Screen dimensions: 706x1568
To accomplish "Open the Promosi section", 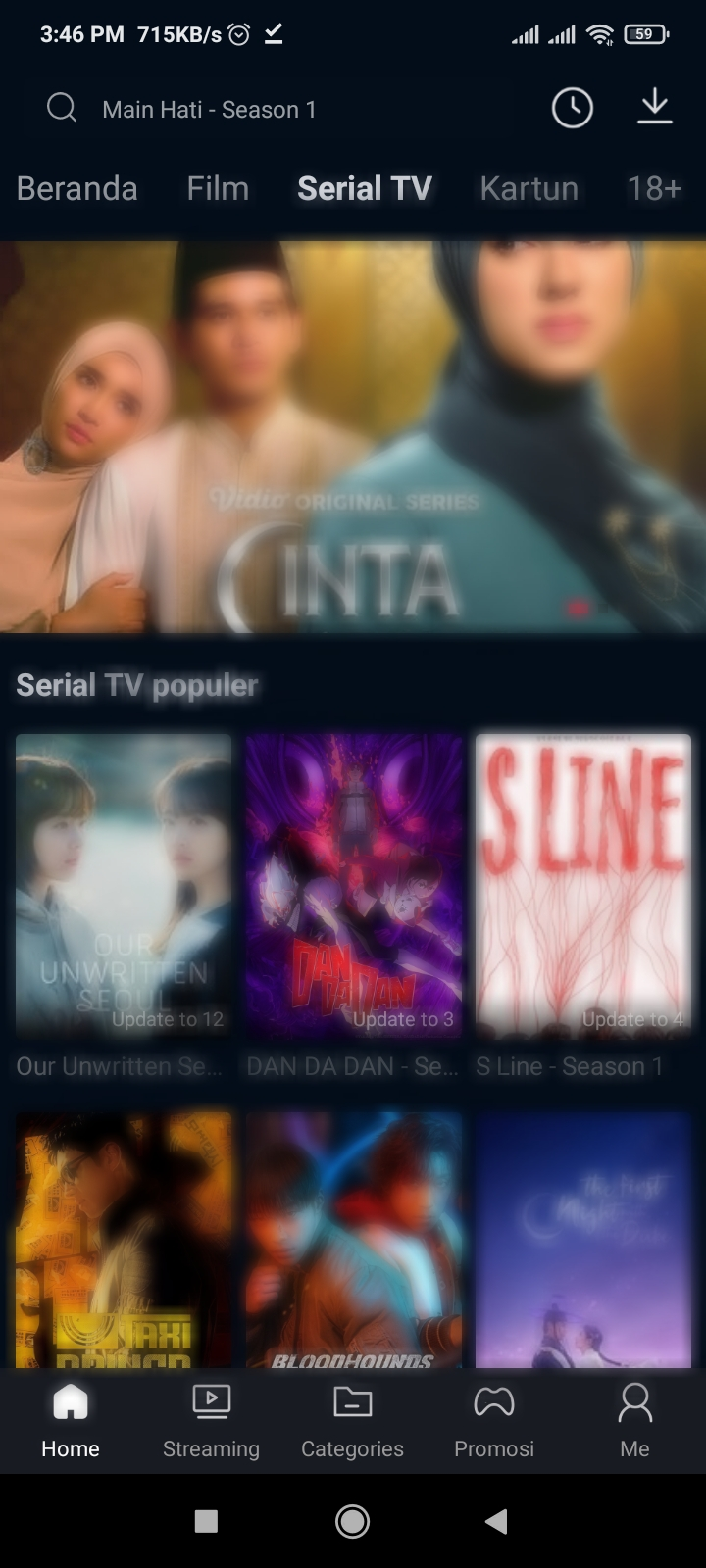I will click(493, 1421).
